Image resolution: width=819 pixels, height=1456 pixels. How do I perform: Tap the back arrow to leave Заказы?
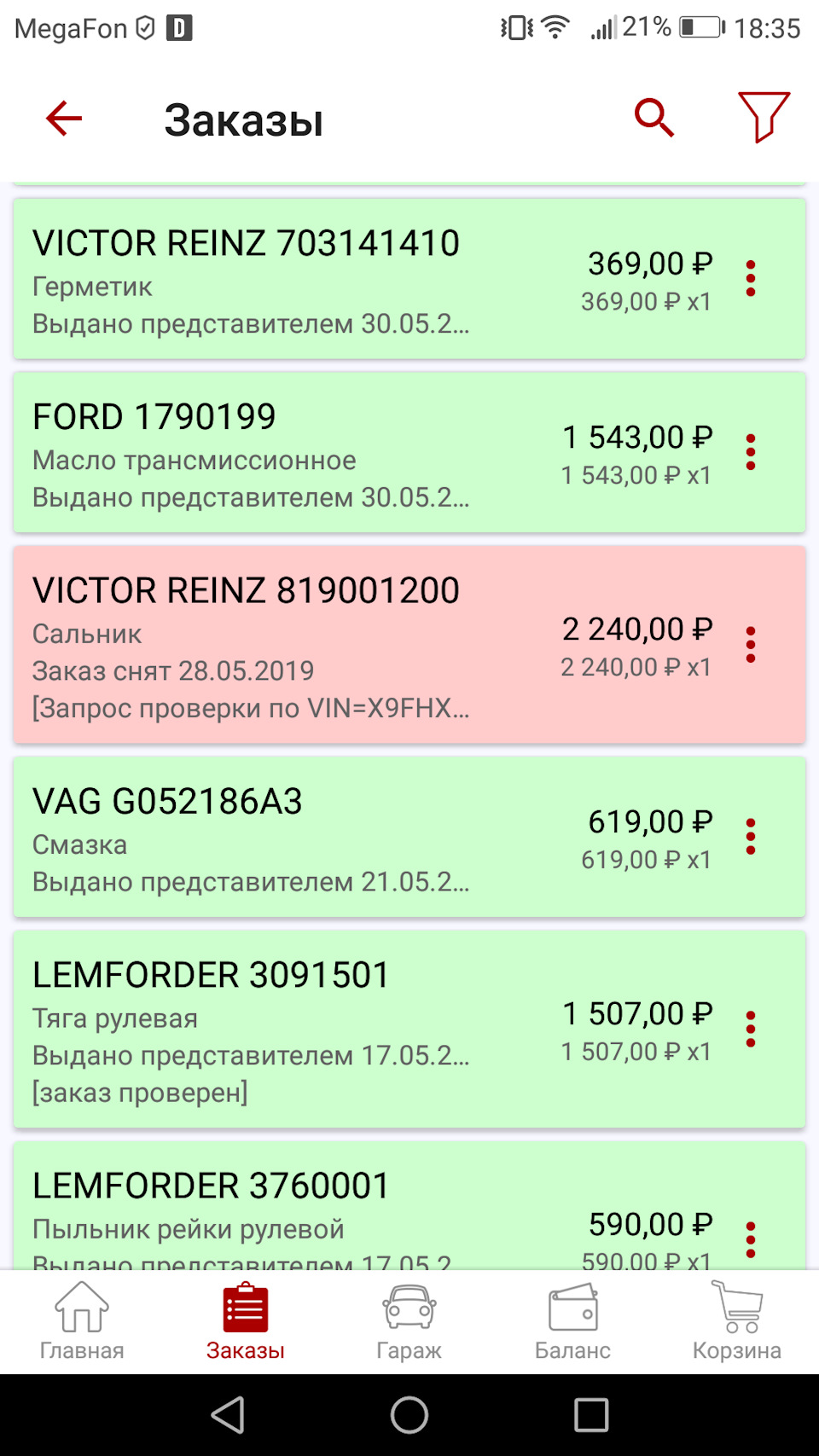pyautogui.click(x=62, y=119)
